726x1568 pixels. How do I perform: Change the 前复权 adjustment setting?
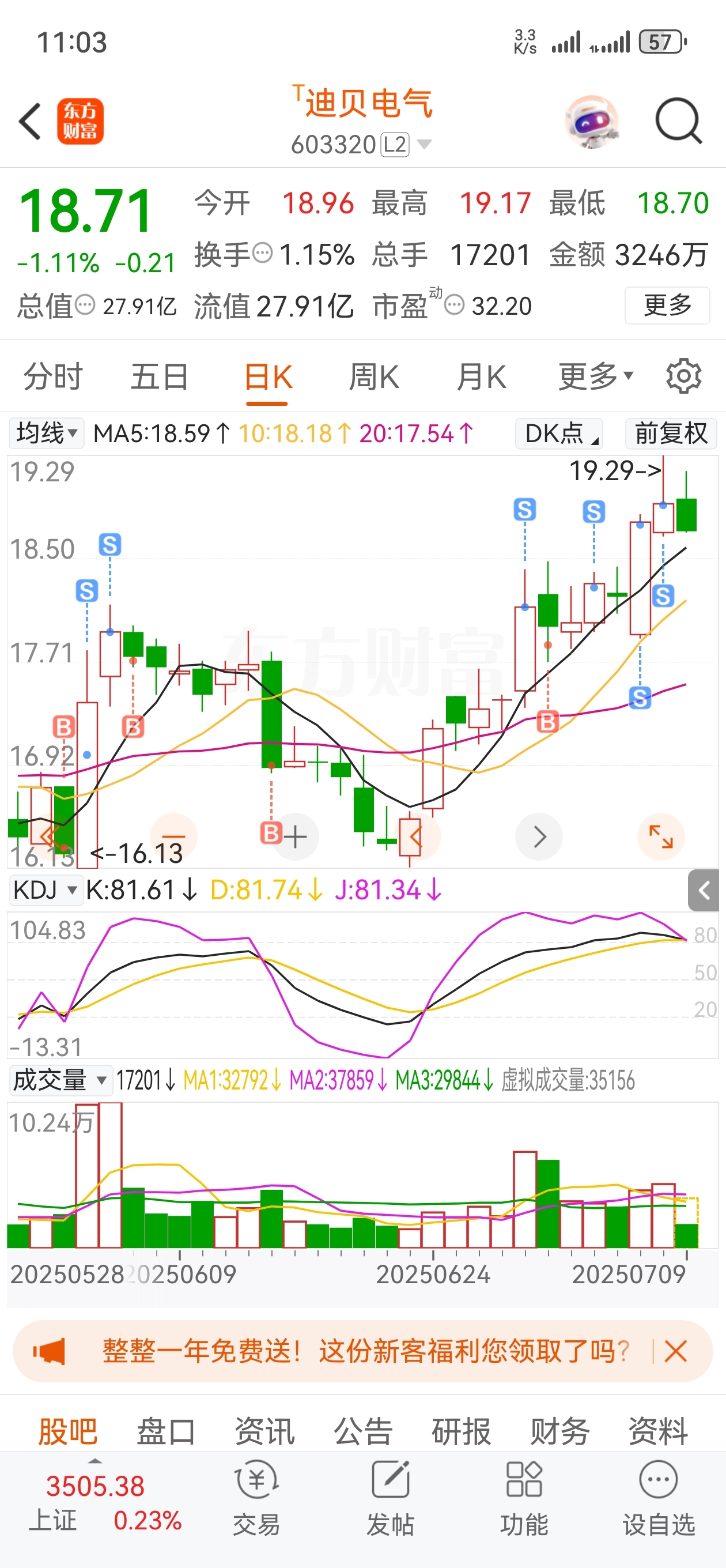671,434
